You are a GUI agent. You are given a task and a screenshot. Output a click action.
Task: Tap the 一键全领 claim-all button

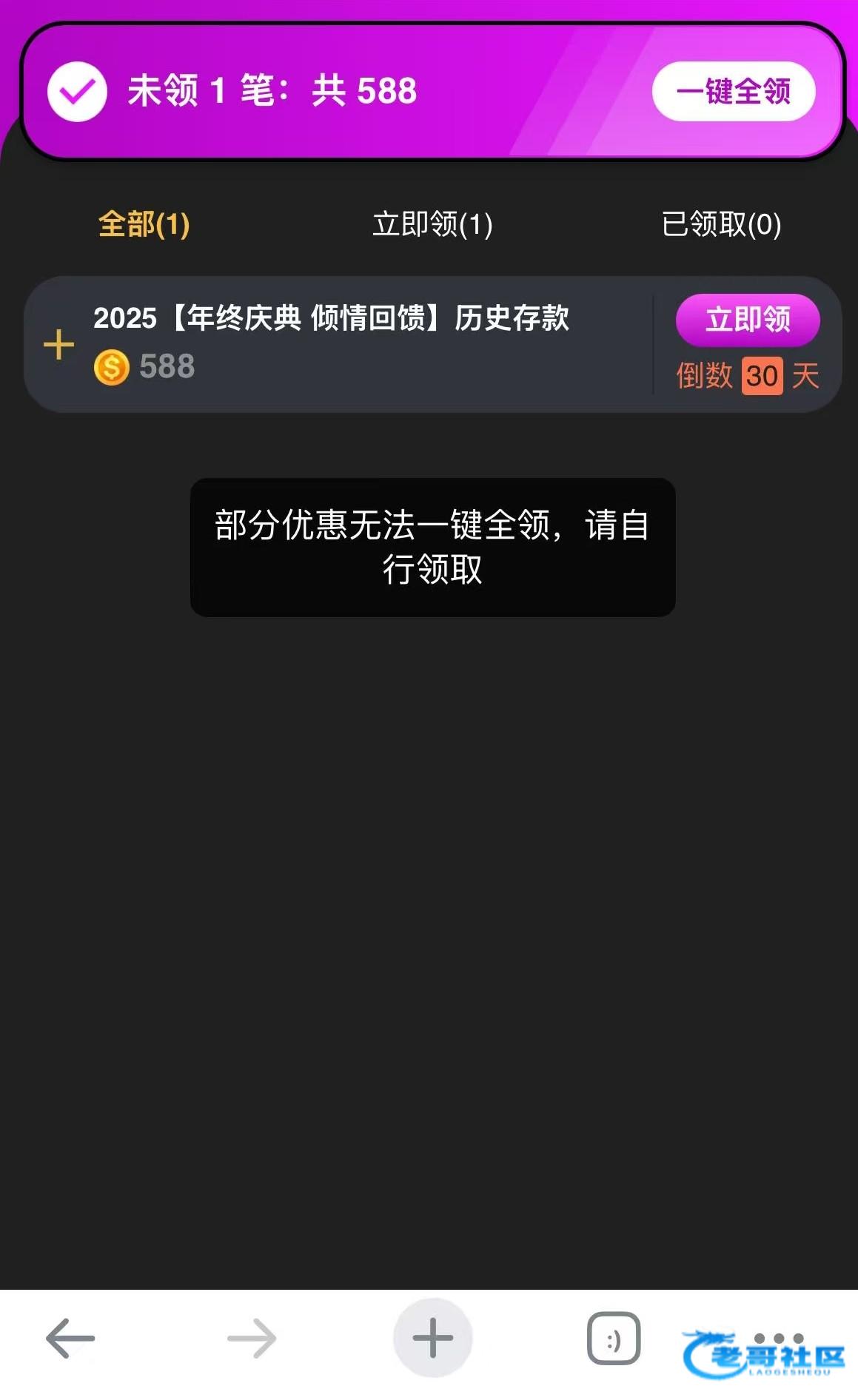[x=733, y=91]
